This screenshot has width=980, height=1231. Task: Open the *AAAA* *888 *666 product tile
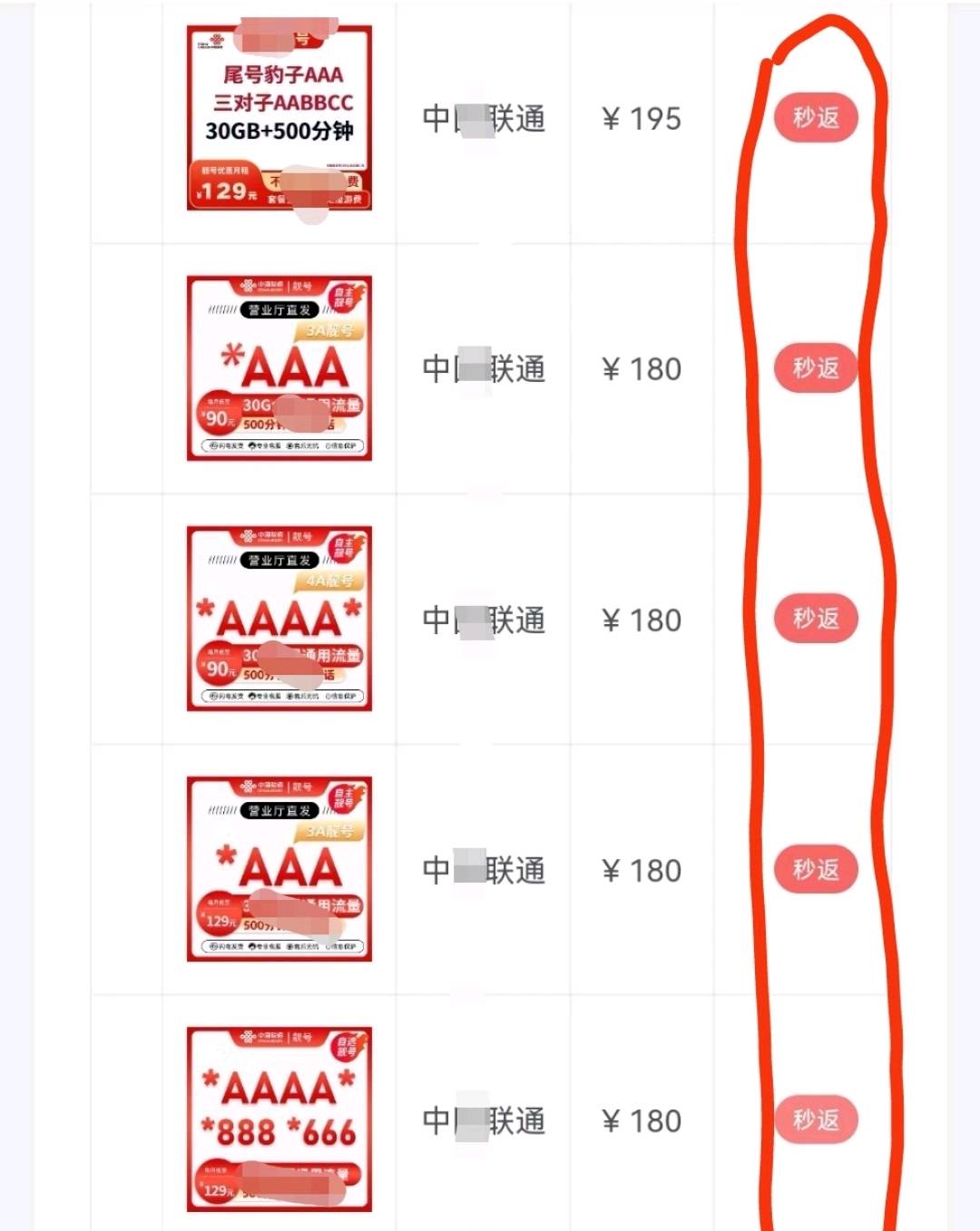click(279, 1119)
